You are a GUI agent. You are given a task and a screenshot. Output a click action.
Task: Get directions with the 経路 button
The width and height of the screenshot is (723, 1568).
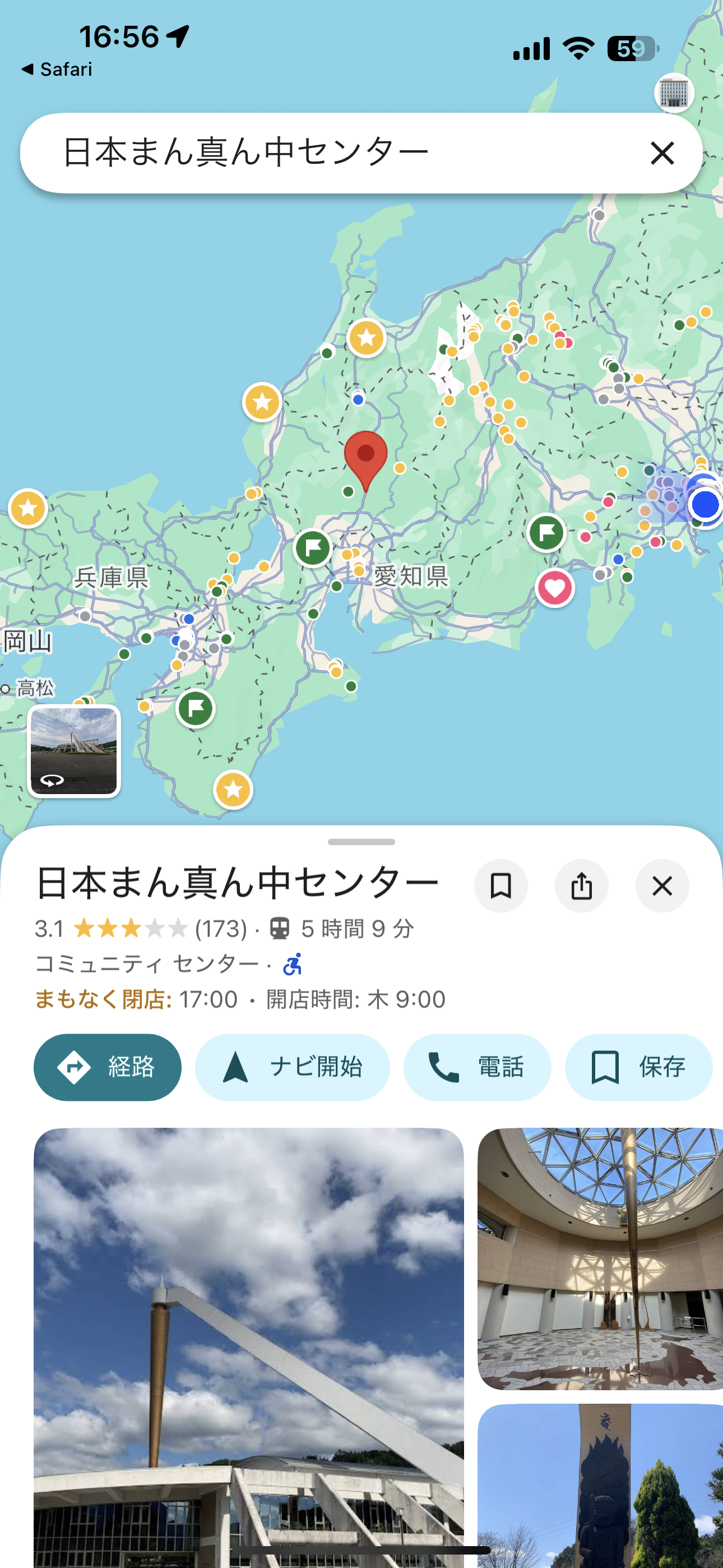click(x=108, y=1067)
